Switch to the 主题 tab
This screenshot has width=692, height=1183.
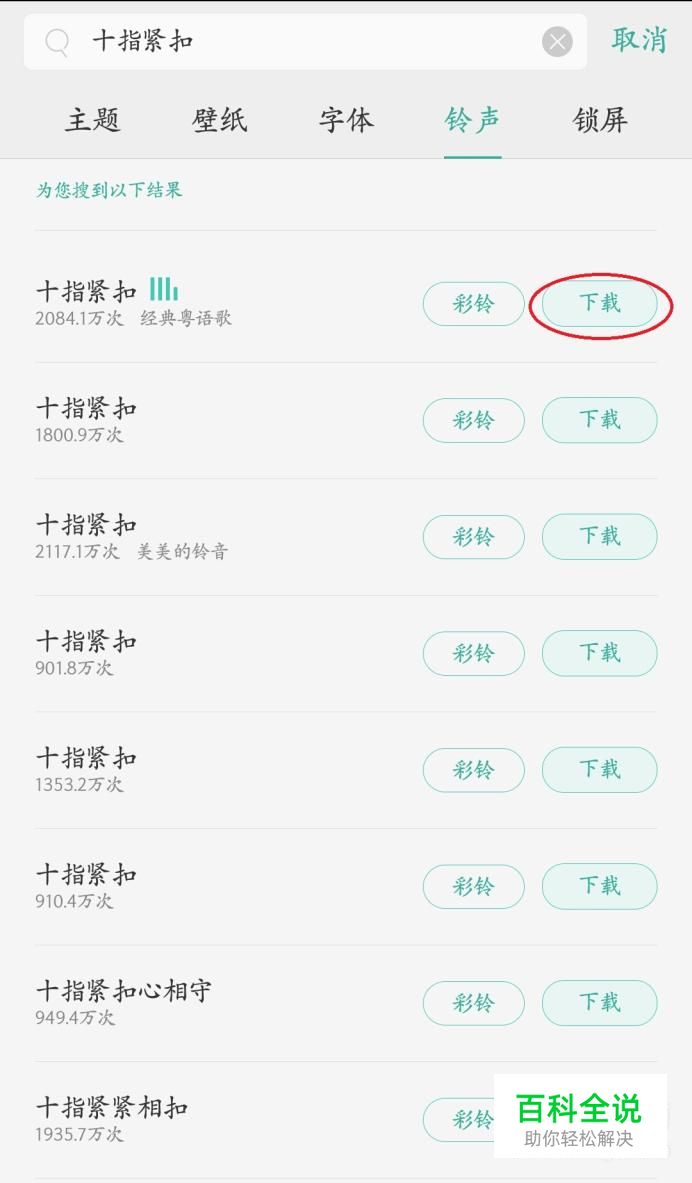[x=93, y=120]
